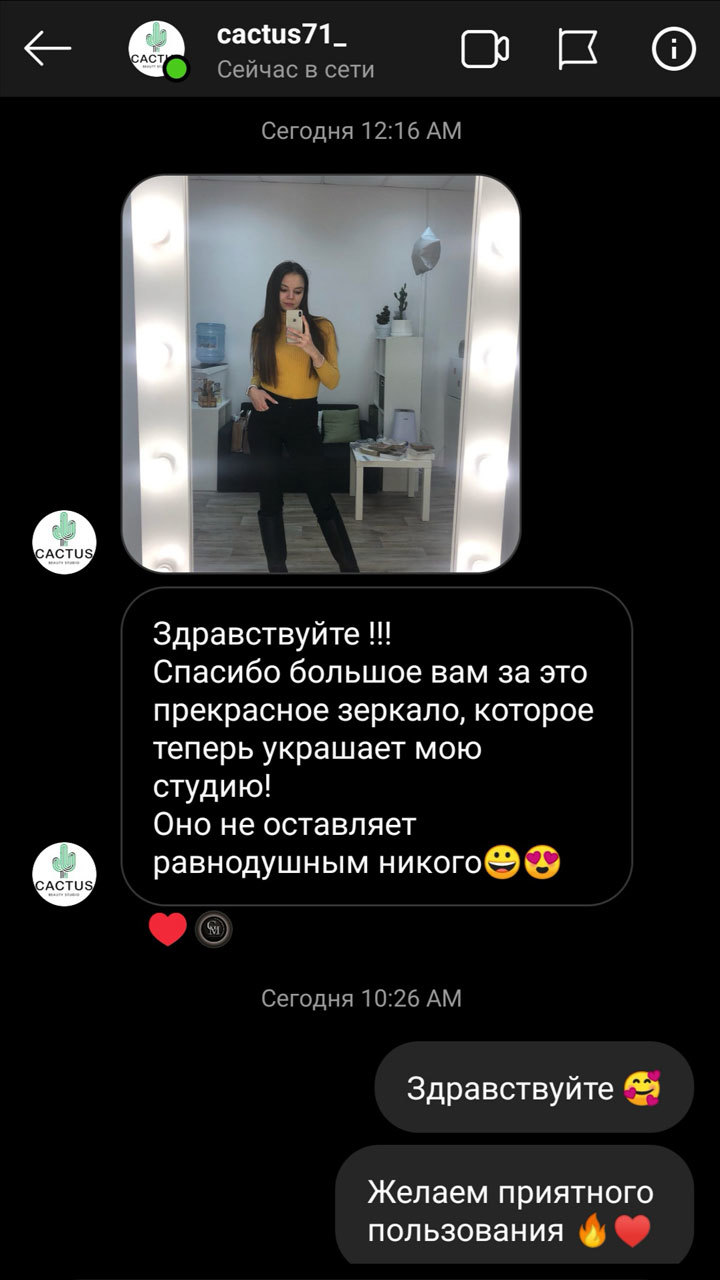Open the mirror selfie photo message
Image resolution: width=720 pixels, height=1280 pixels.
[321, 374]
